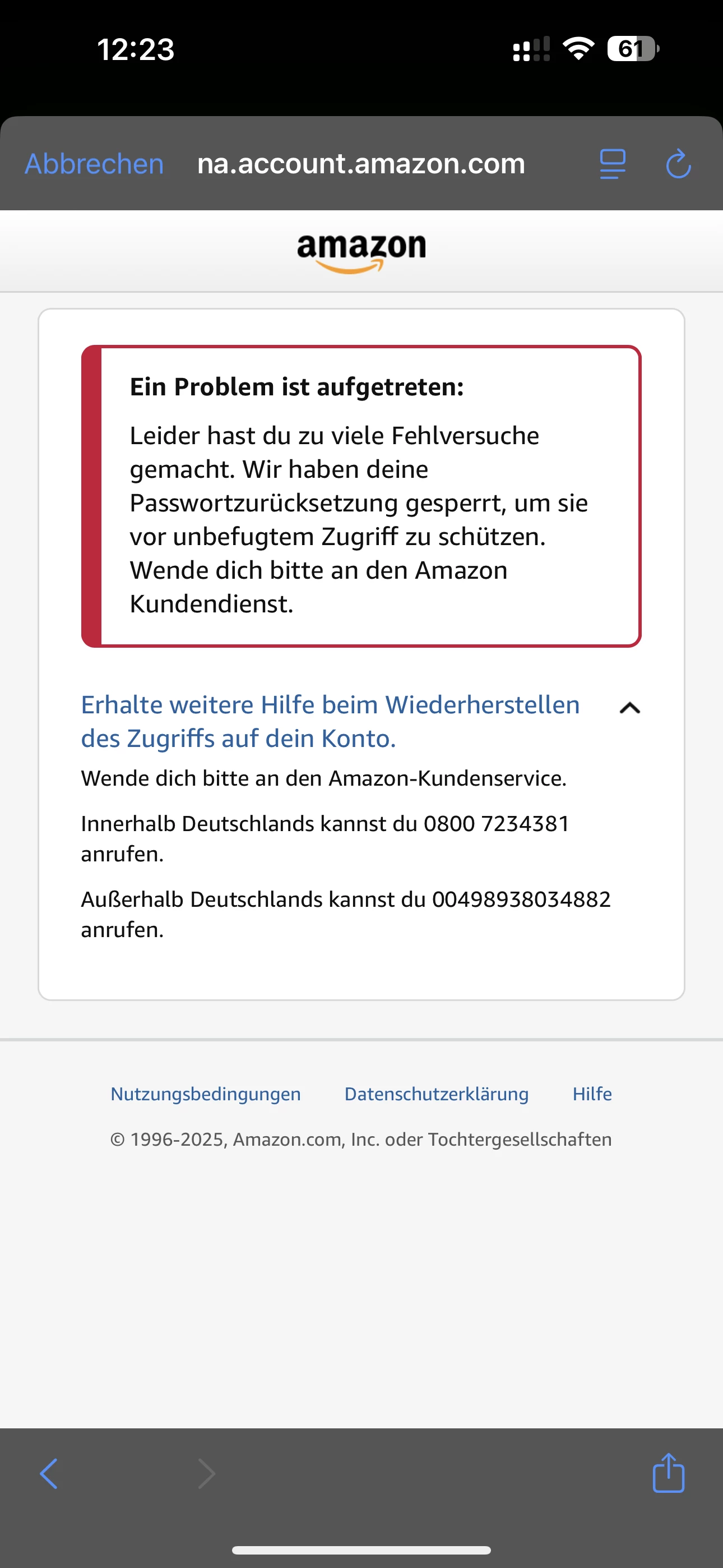Viewport: 723px width, 1568px height.
Task: Share this page via share icon
Action: pyautogui.click(x=668, y=1473)
